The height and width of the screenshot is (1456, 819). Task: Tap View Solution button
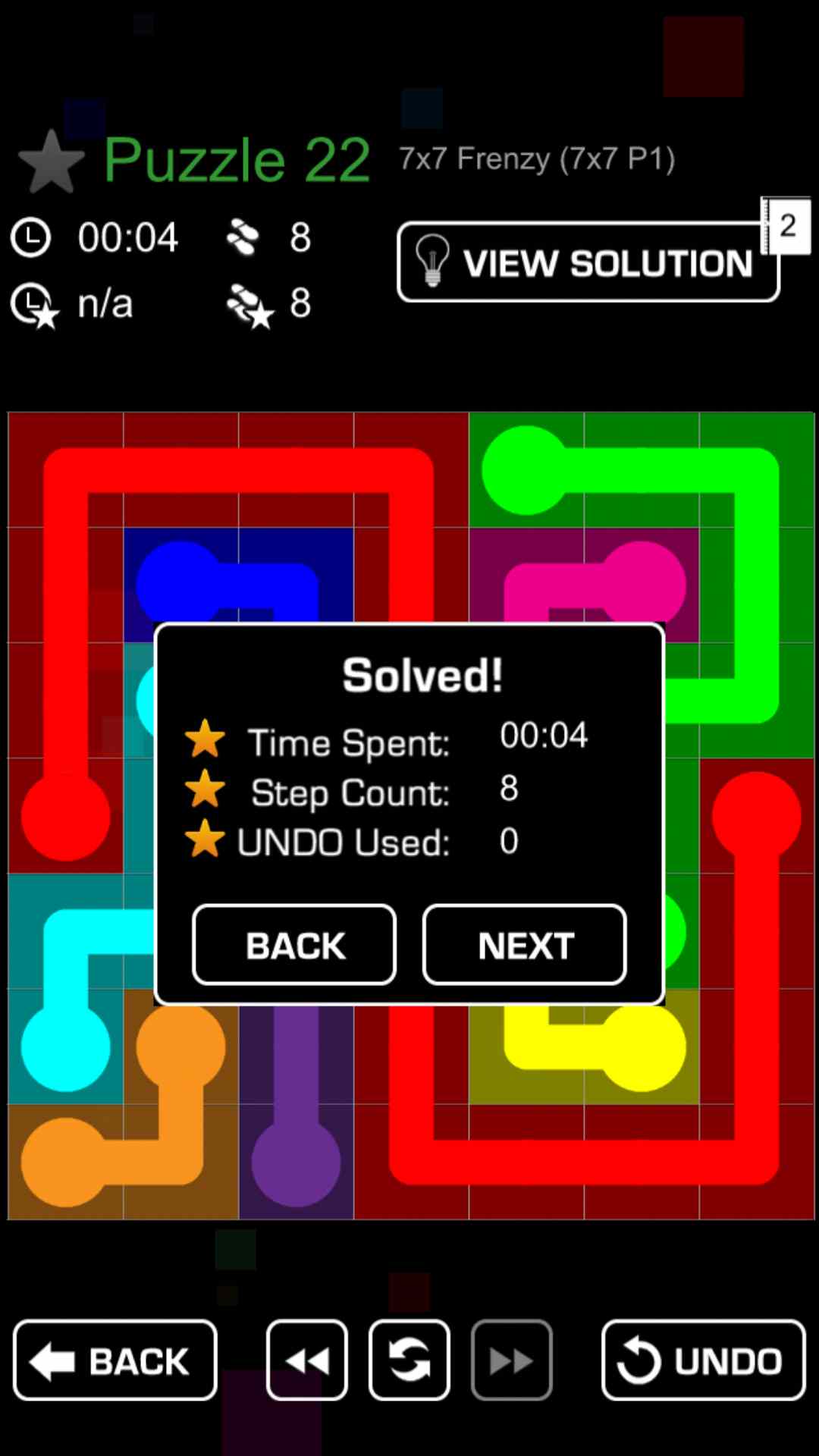click(588, 262)
